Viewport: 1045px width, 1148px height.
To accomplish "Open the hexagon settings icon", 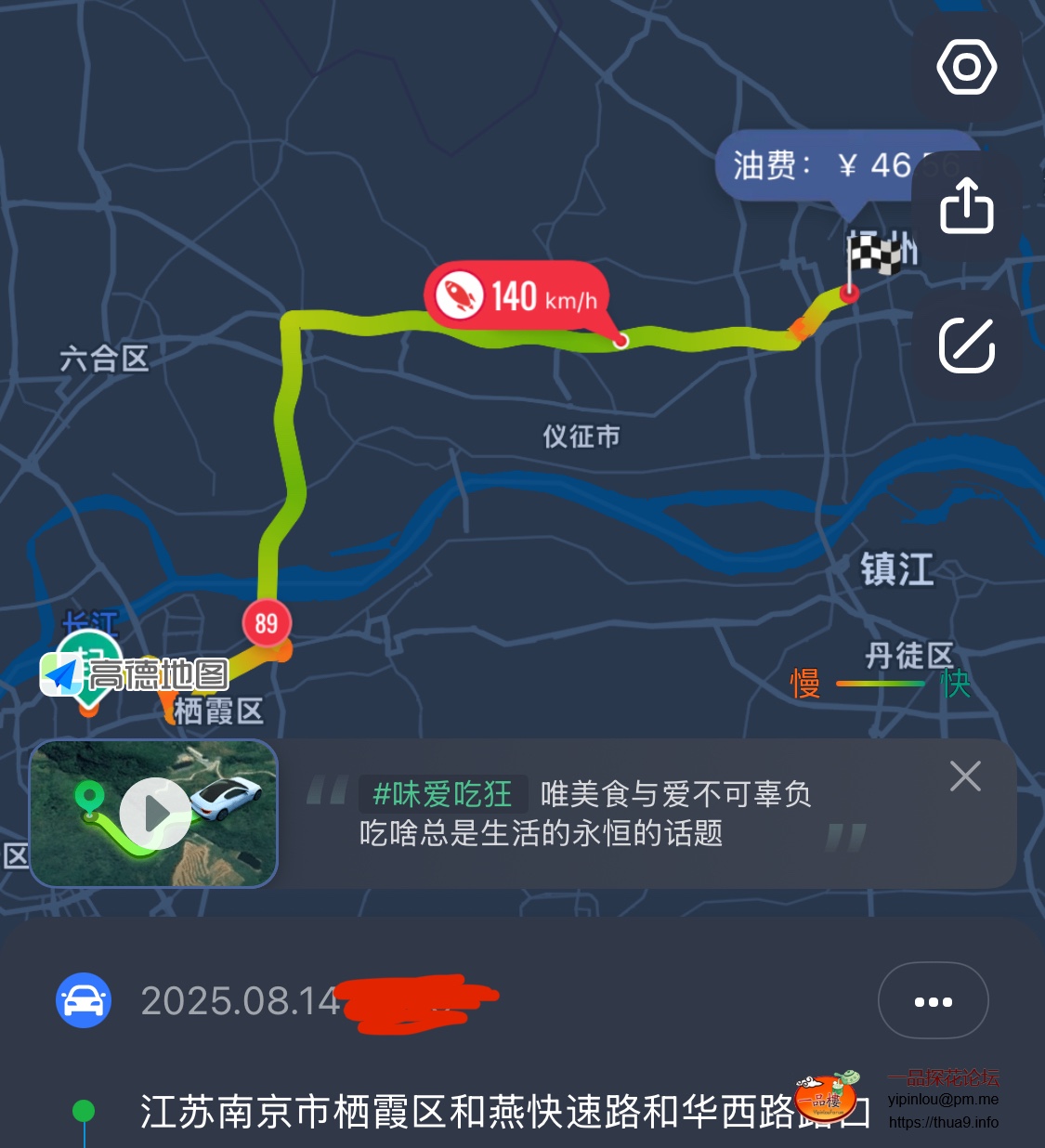I will [x=966, y=67].
